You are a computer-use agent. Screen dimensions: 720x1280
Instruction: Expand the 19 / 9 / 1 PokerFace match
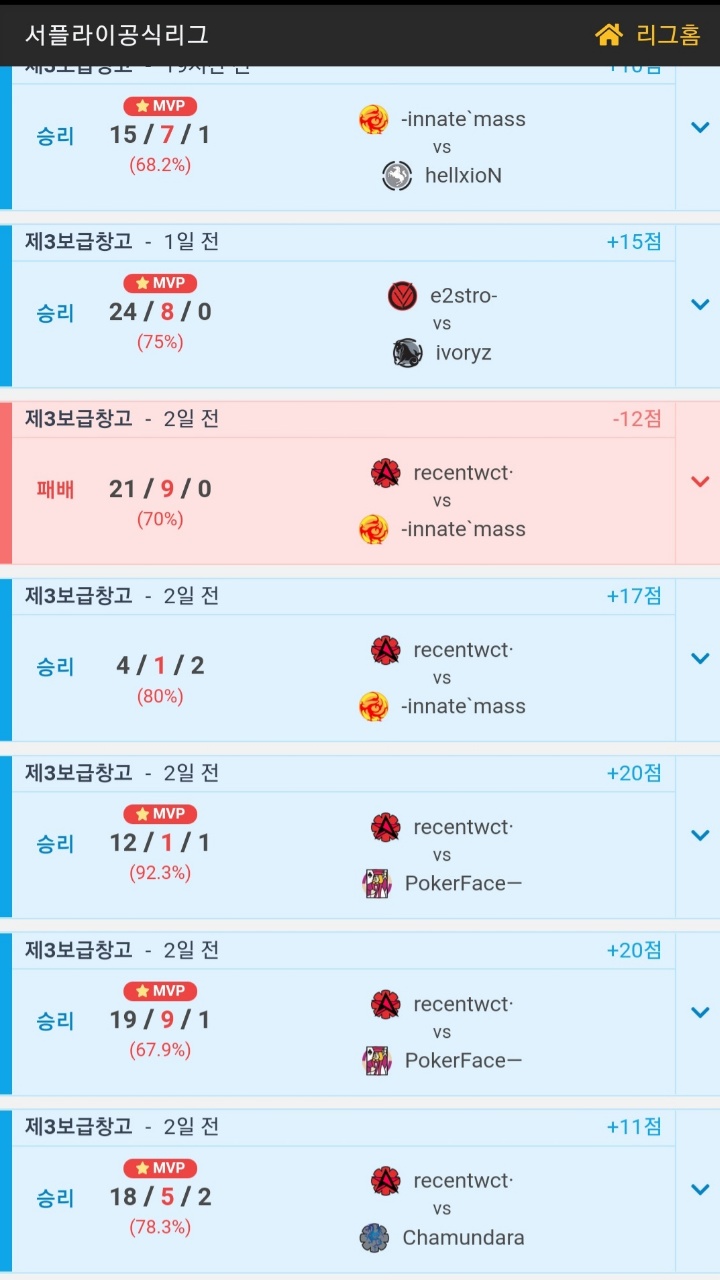(x=699, y=1012)
